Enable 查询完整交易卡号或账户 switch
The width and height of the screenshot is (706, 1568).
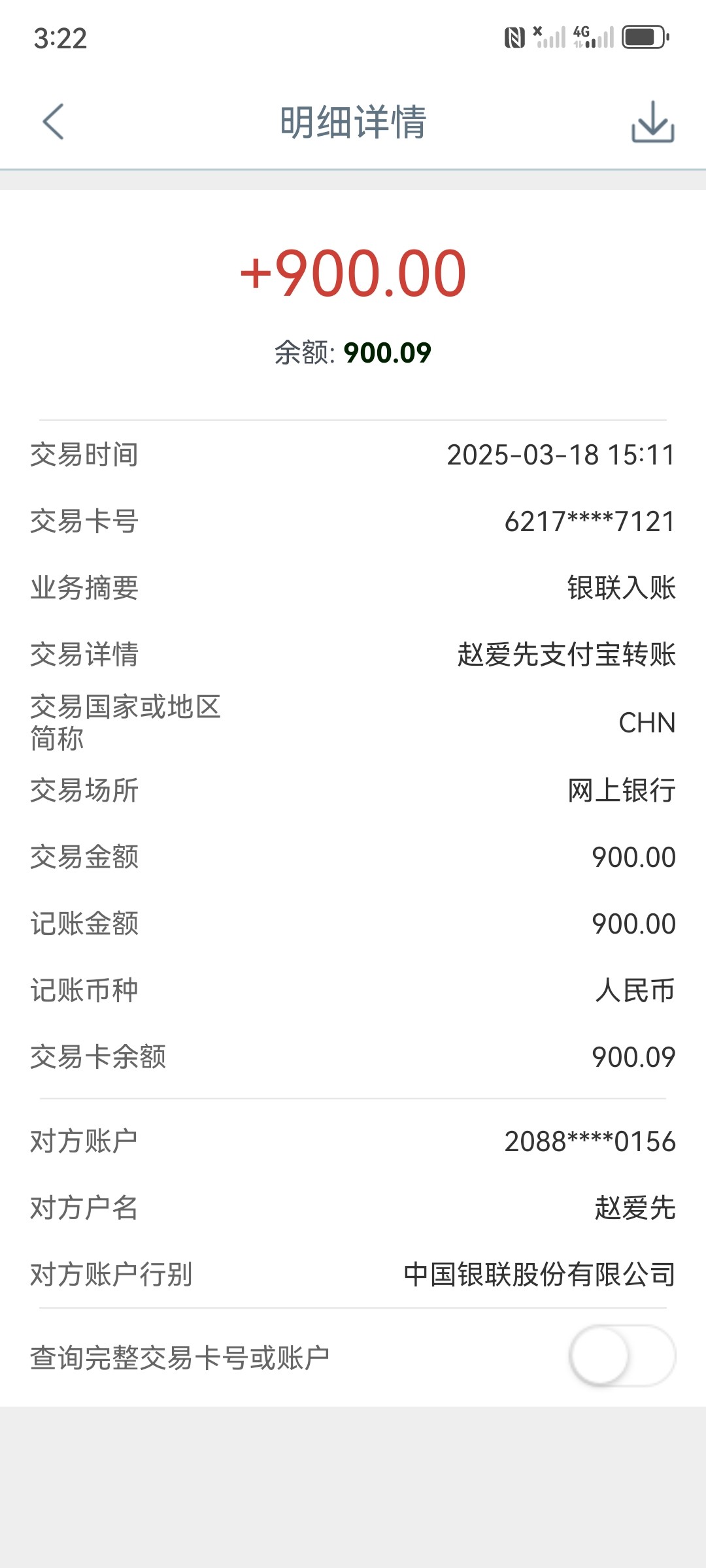click(622, 1356)
